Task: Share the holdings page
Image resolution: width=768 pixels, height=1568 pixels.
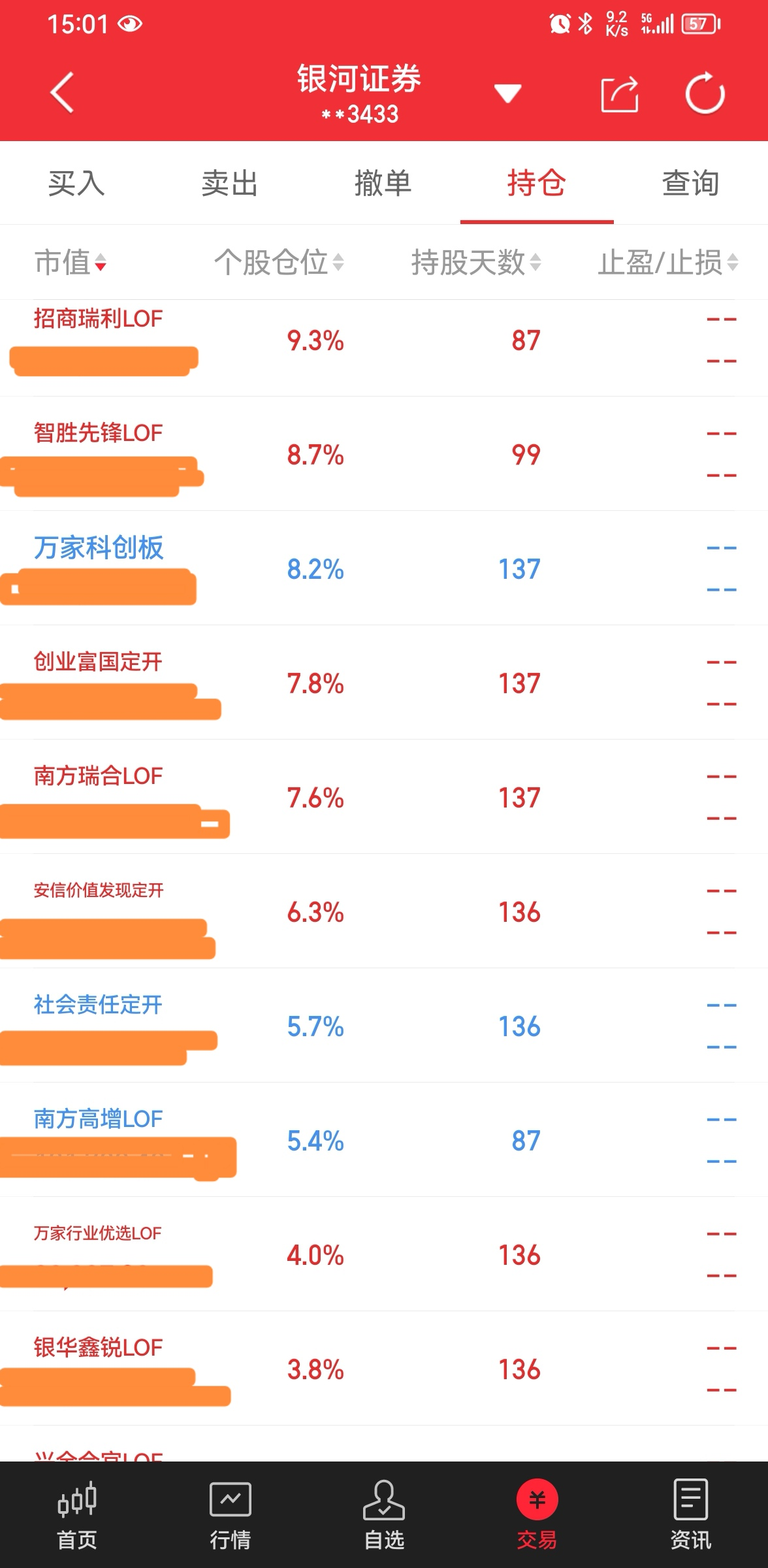Action: (619, 94)
